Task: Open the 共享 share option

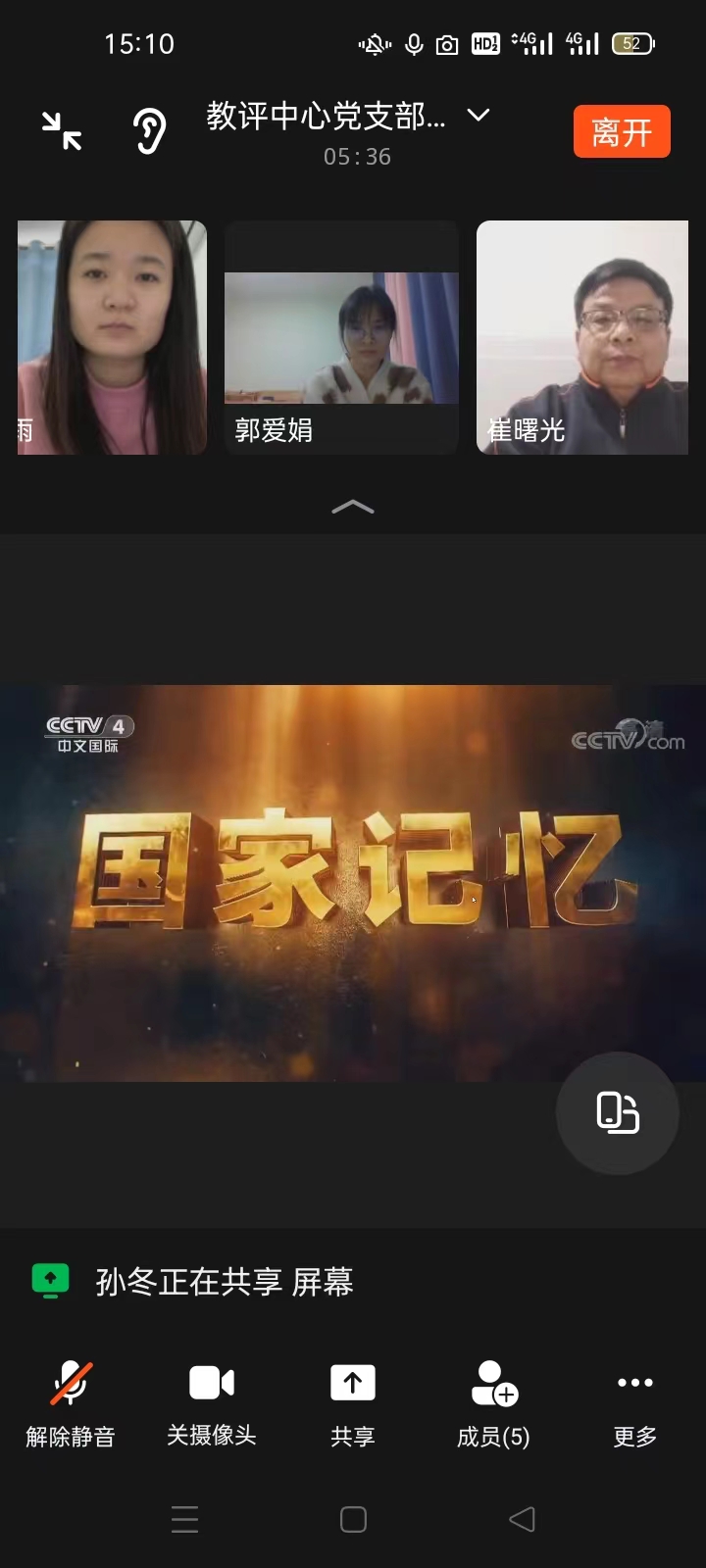Action: click(353, 1402)
